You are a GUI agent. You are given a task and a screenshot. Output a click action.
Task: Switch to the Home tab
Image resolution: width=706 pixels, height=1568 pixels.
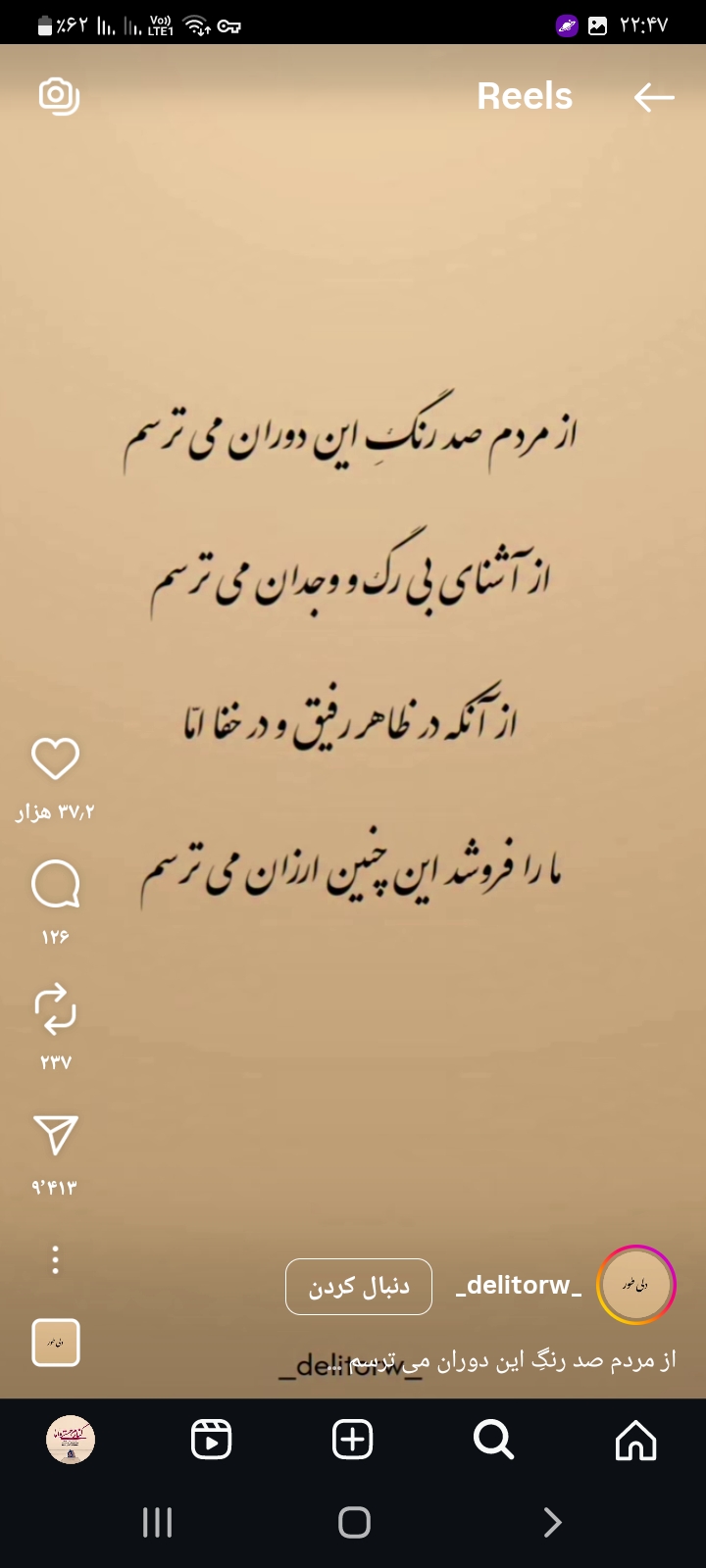635,1440
